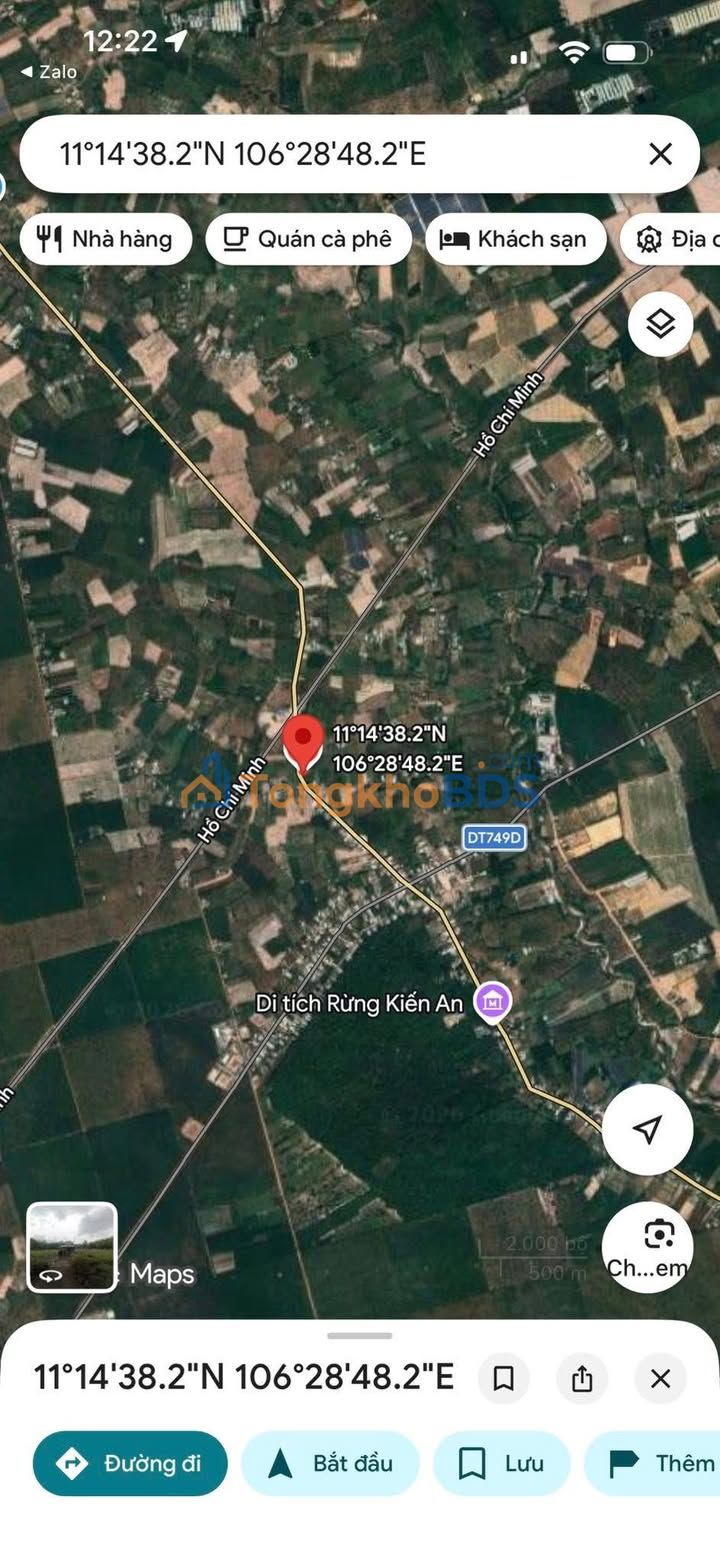Get directions with Đường đi
This screenshot has height=1565, width=720.
tap(130, 1463)
